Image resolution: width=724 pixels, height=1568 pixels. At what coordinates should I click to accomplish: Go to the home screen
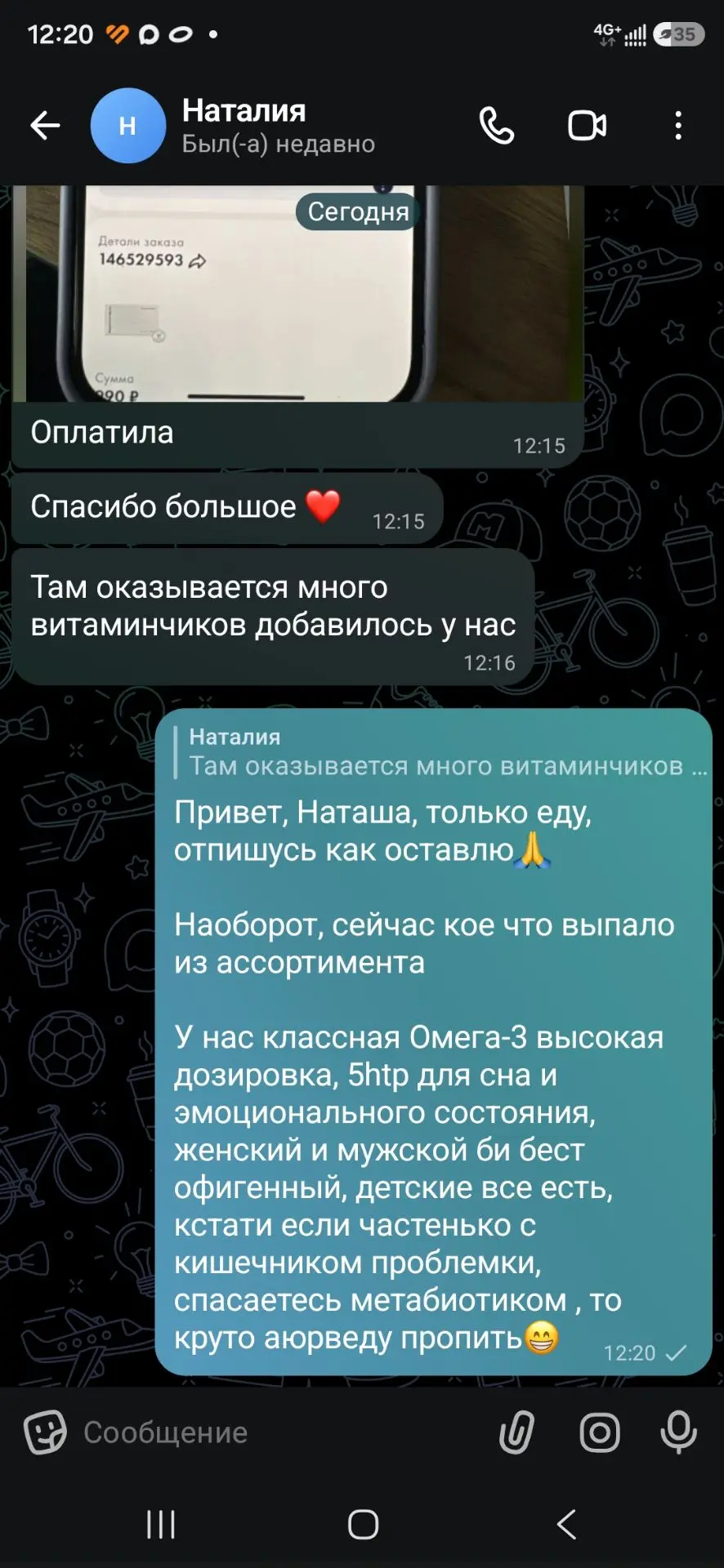coord(363,1524)
